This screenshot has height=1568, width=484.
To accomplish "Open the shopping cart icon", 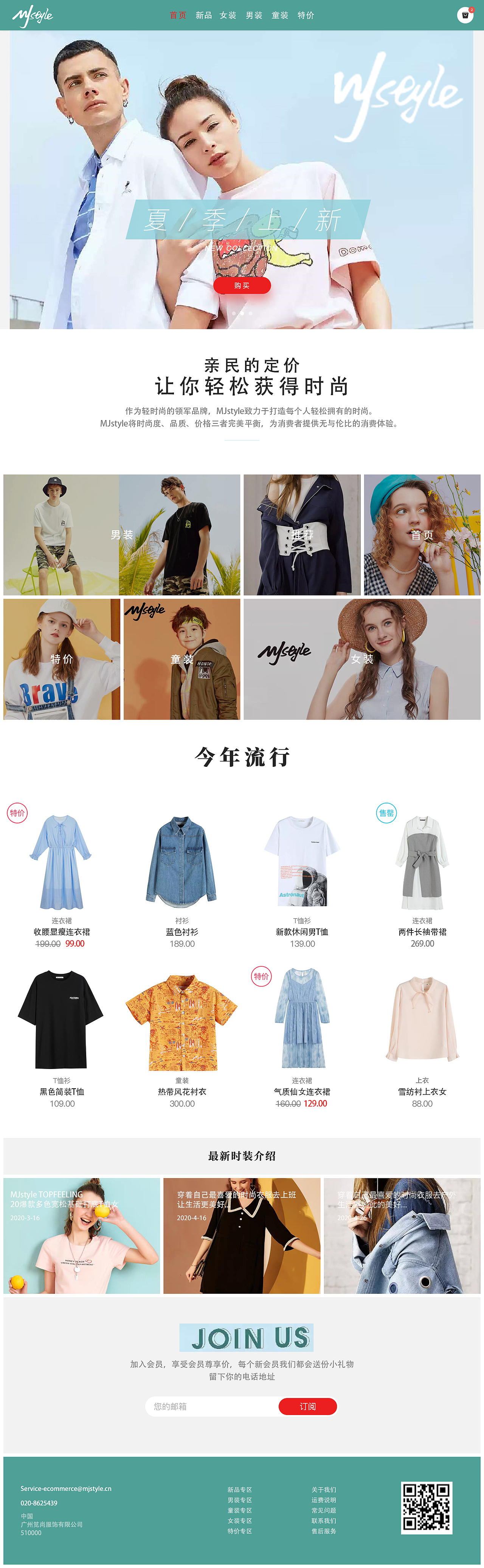I will pos(465,15).
